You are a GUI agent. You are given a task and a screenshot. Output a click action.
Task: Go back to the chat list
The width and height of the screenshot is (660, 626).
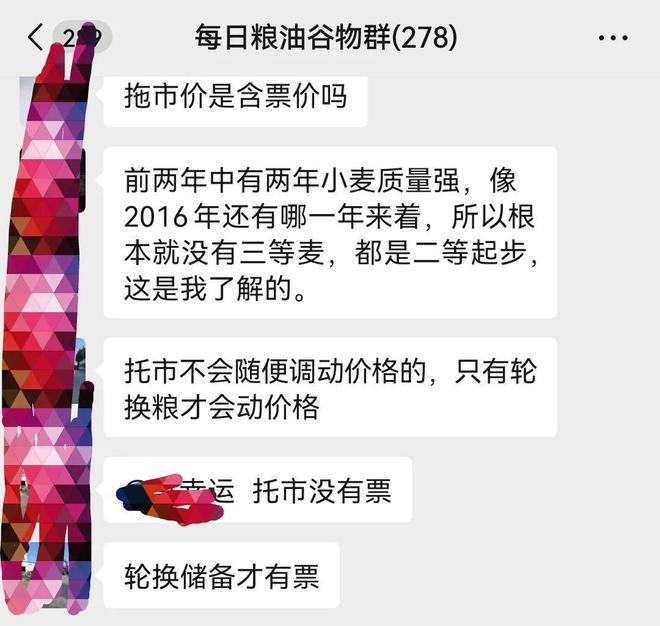pyautogui.click(x=36, y=38)
